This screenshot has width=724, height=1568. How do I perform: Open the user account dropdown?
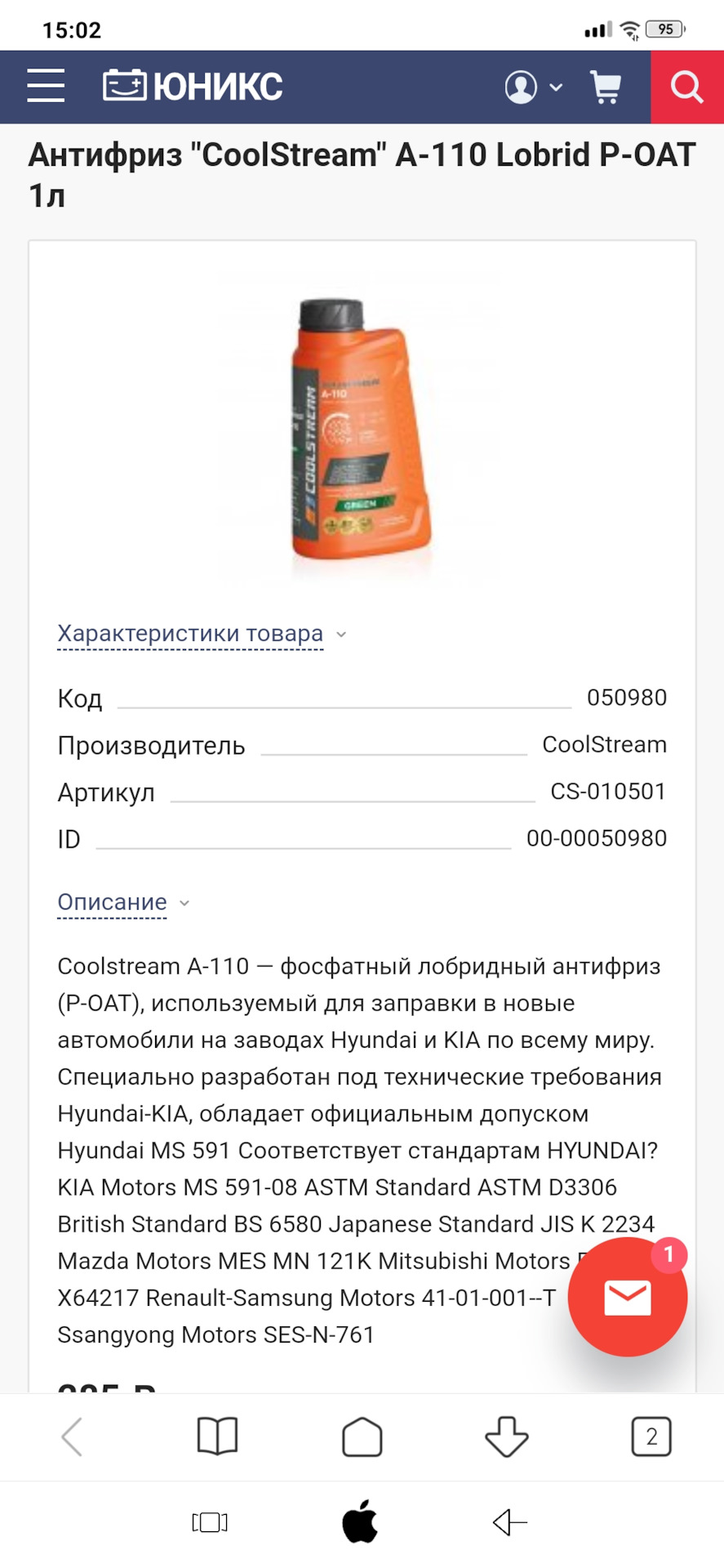[532, 87]
